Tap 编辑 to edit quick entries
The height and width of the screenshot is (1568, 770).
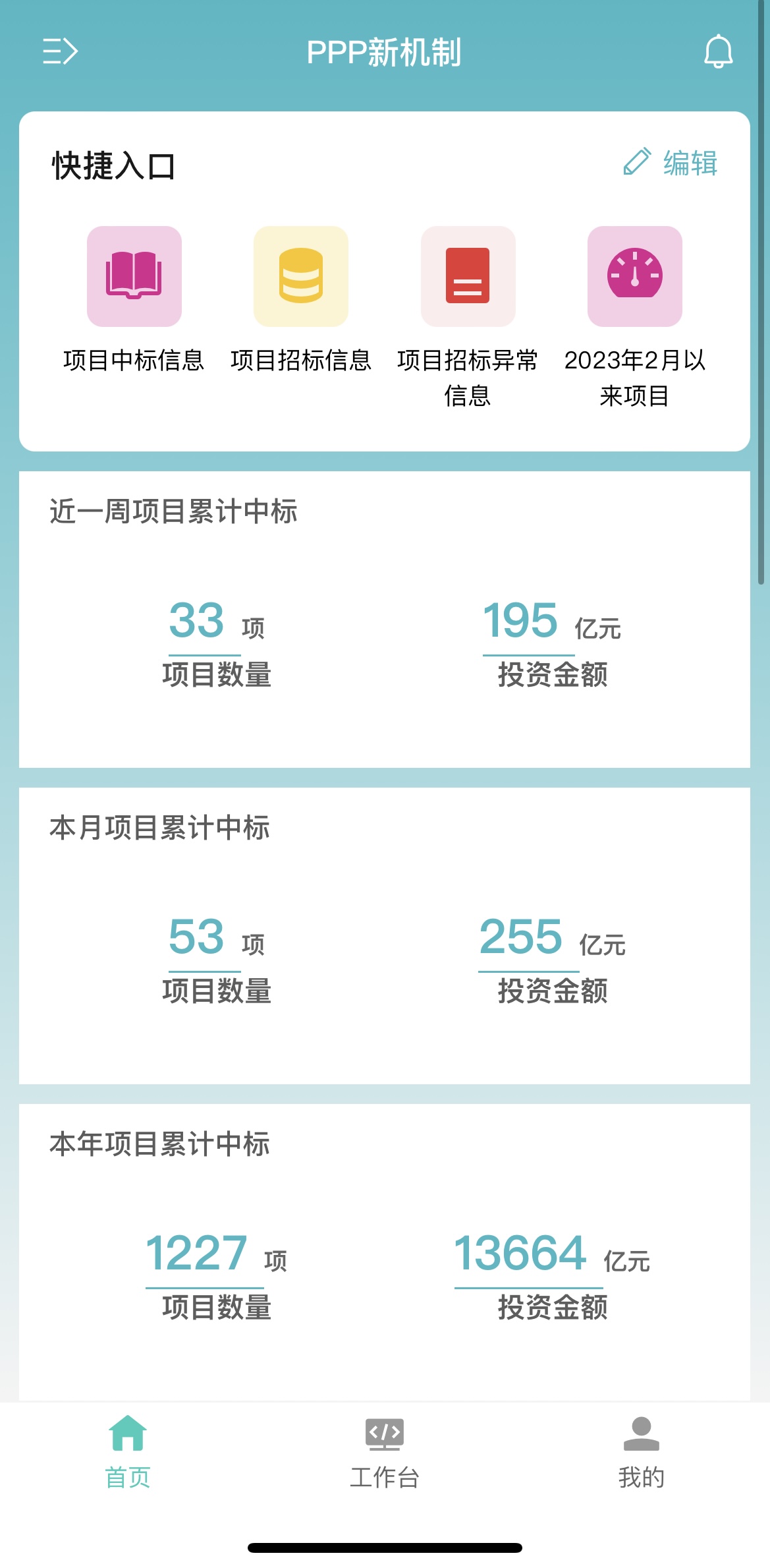tap(671, 163)
